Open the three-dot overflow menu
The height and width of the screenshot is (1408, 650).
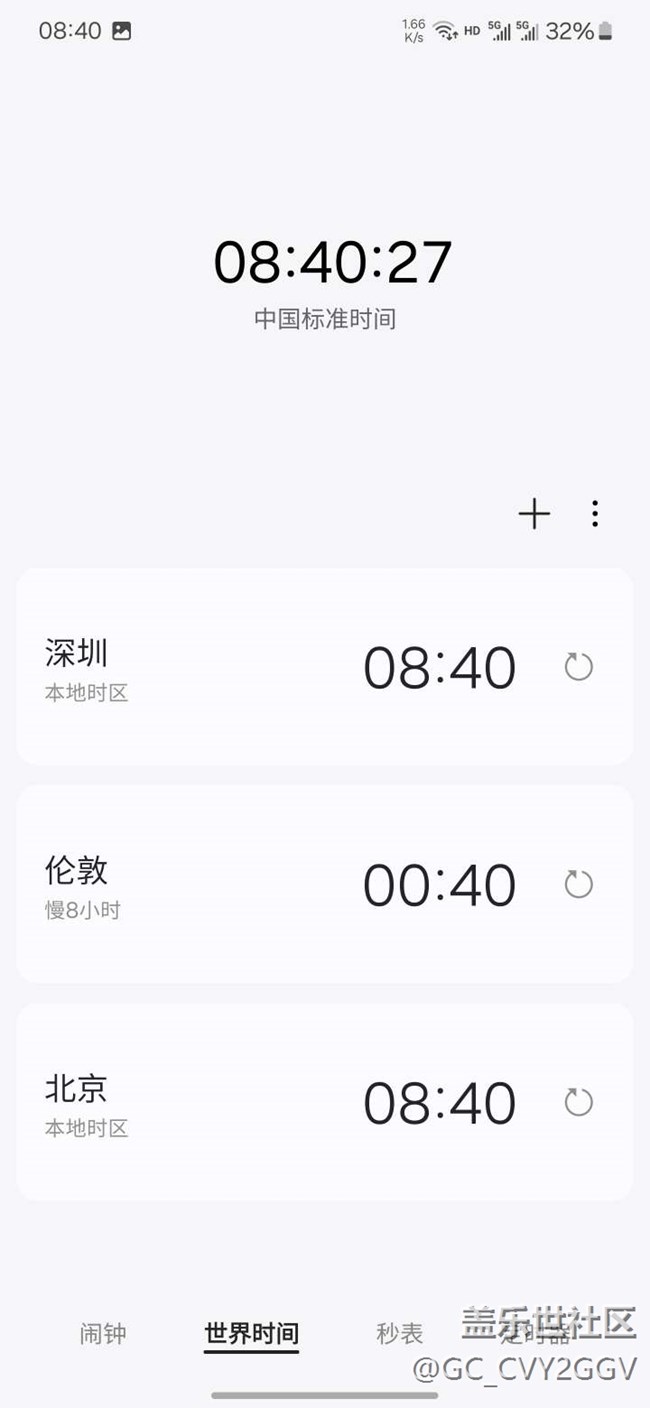tap(595, 514)
